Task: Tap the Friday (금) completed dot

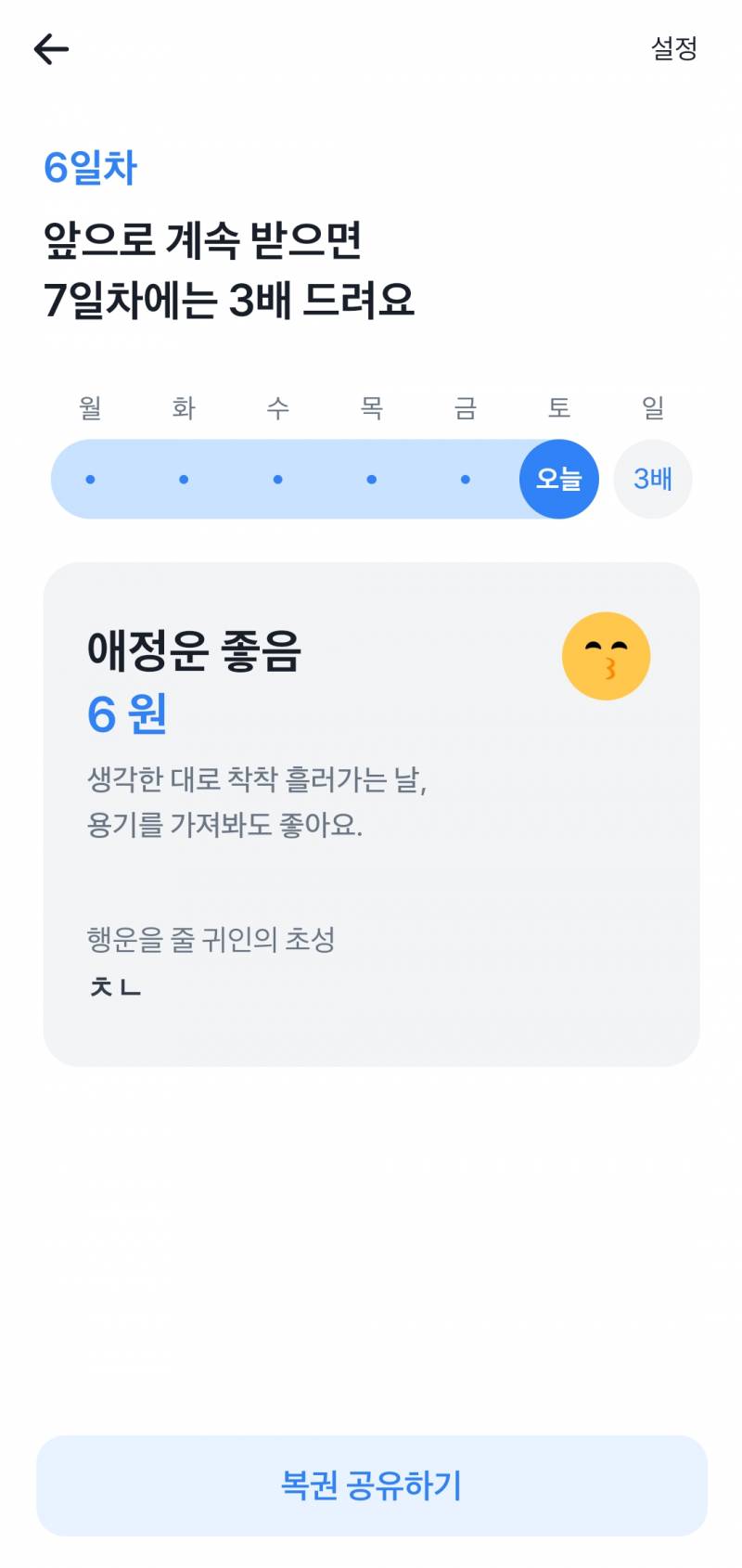Action: (x=465, y=479)
